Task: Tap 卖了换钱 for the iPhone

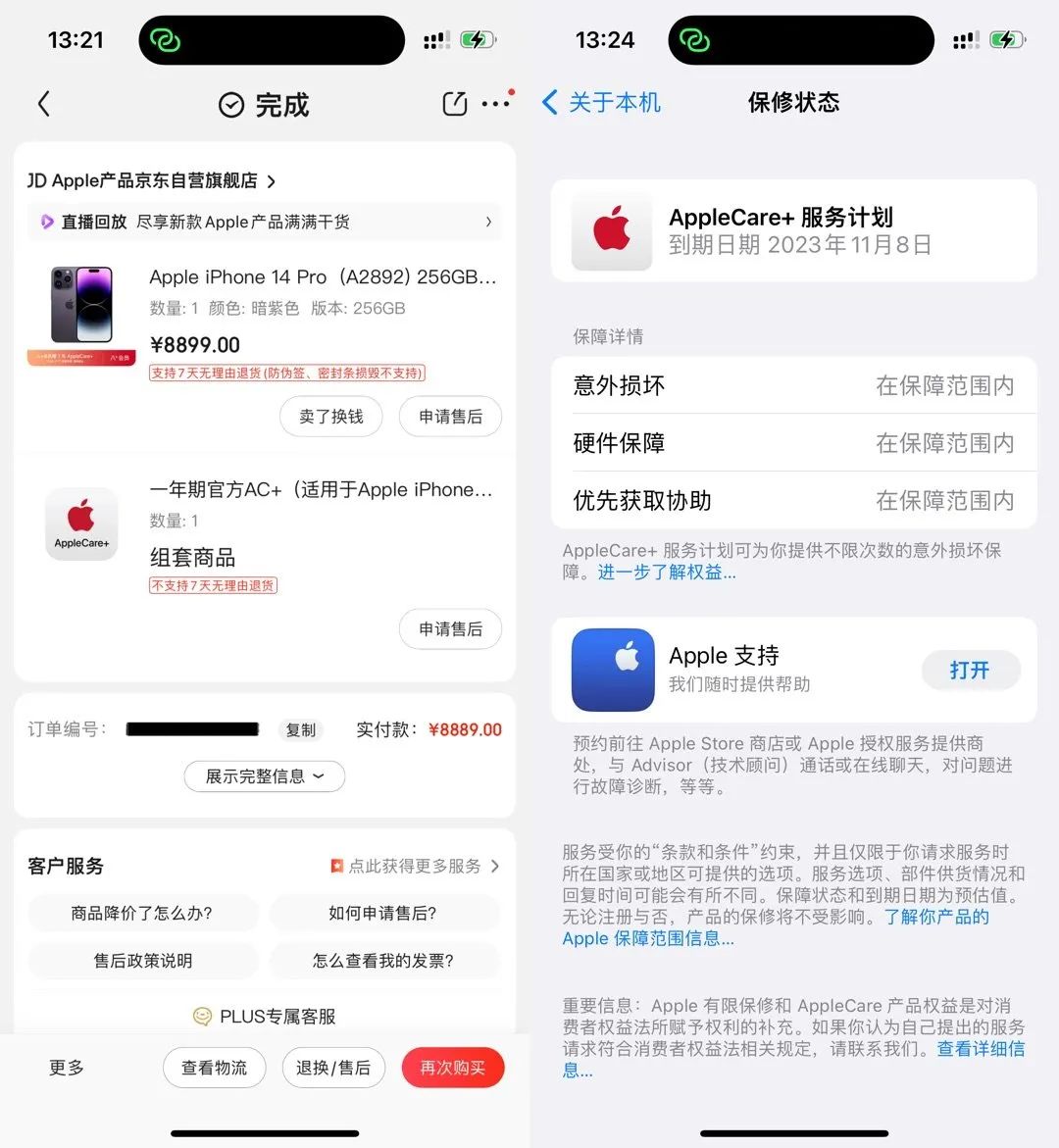Action: click(331, 417)
